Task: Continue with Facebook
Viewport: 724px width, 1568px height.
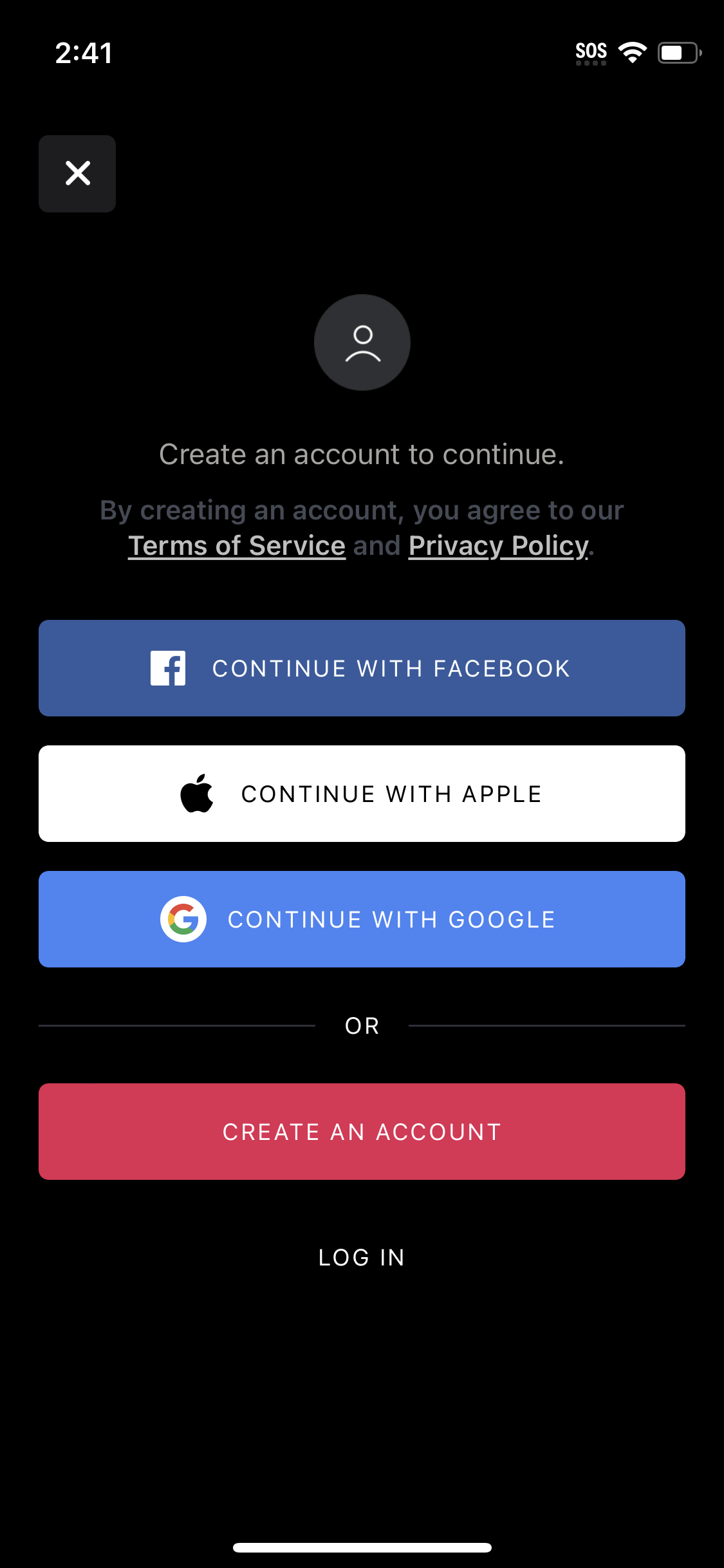Action: tap(362, 667)
